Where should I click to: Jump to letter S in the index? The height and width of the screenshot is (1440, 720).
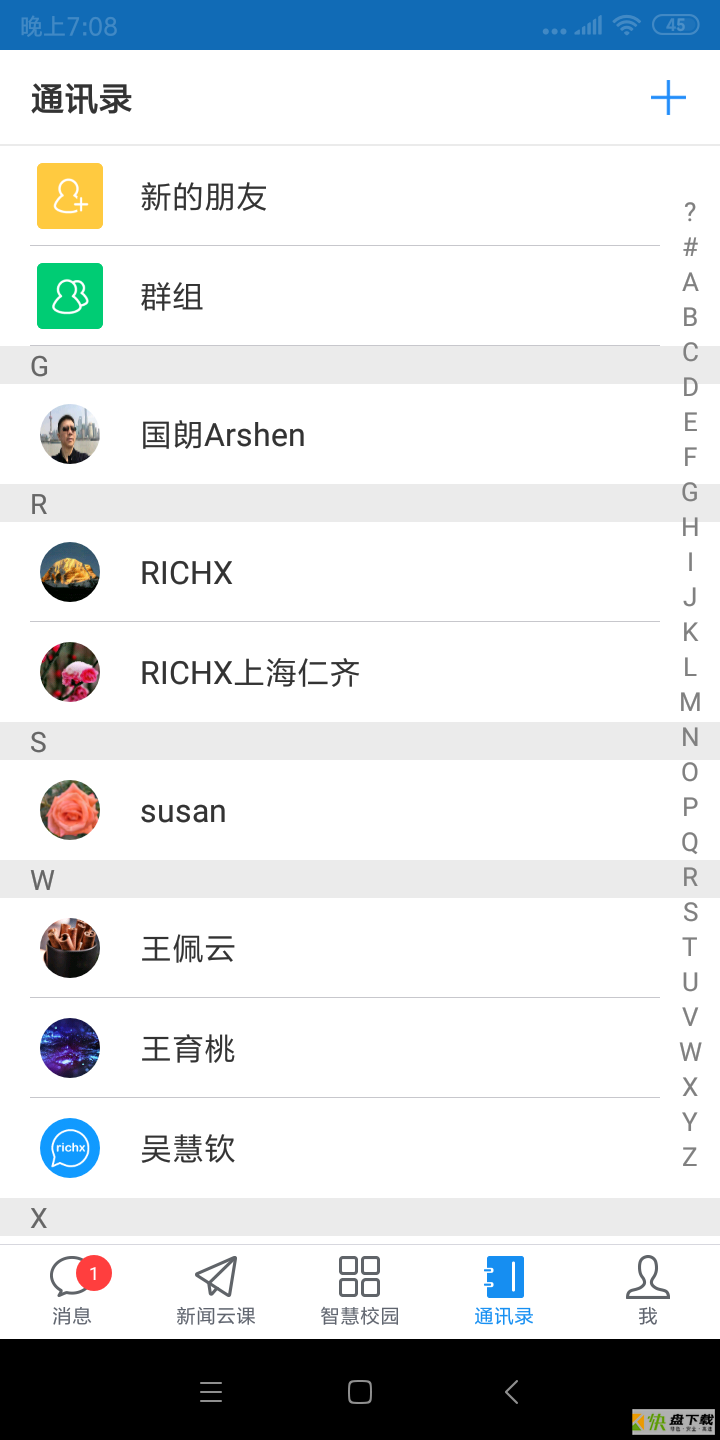click(690, 912)
